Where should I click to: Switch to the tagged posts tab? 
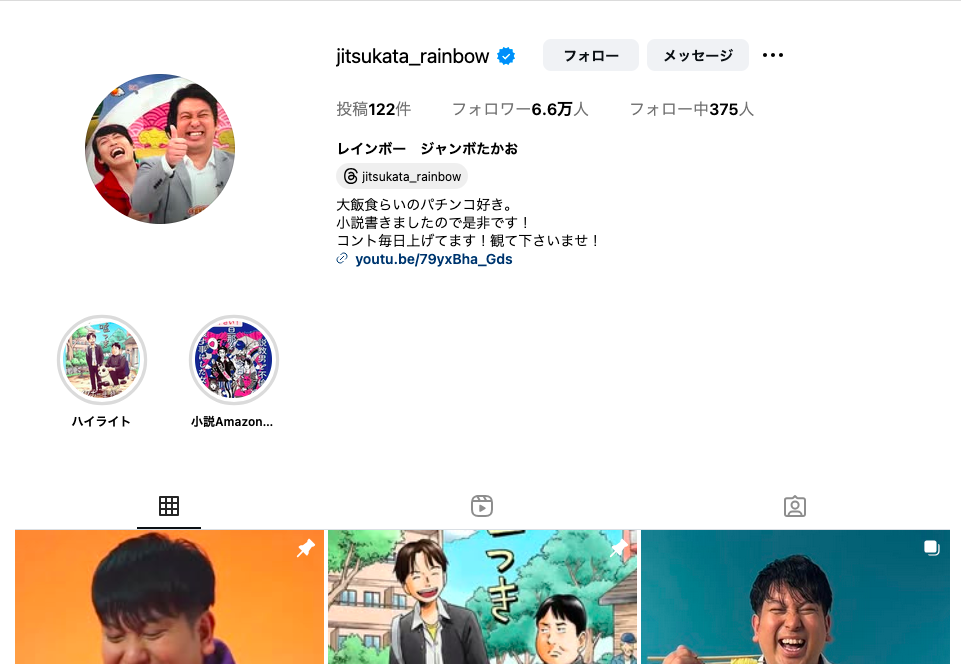795,506
